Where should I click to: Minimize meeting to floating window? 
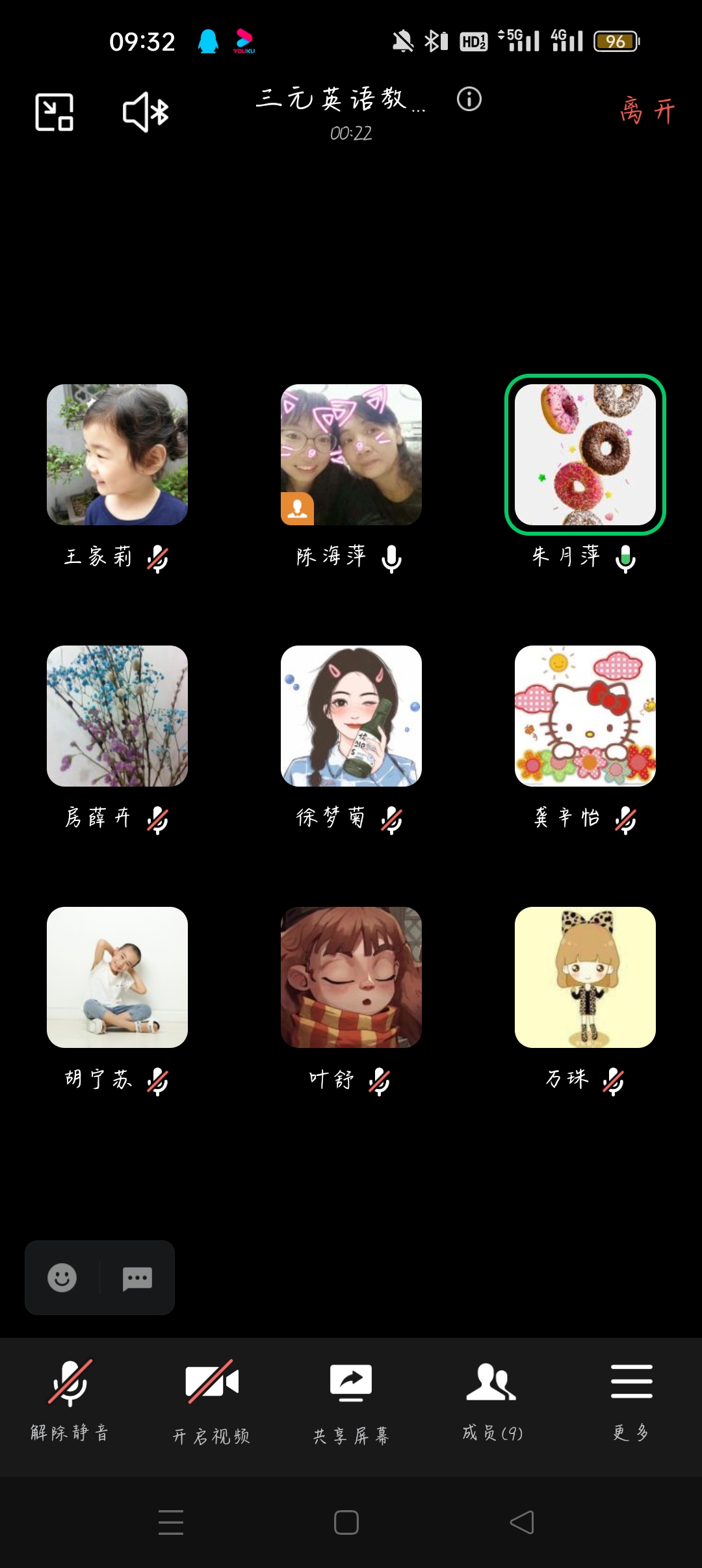(x=54, y=112)
